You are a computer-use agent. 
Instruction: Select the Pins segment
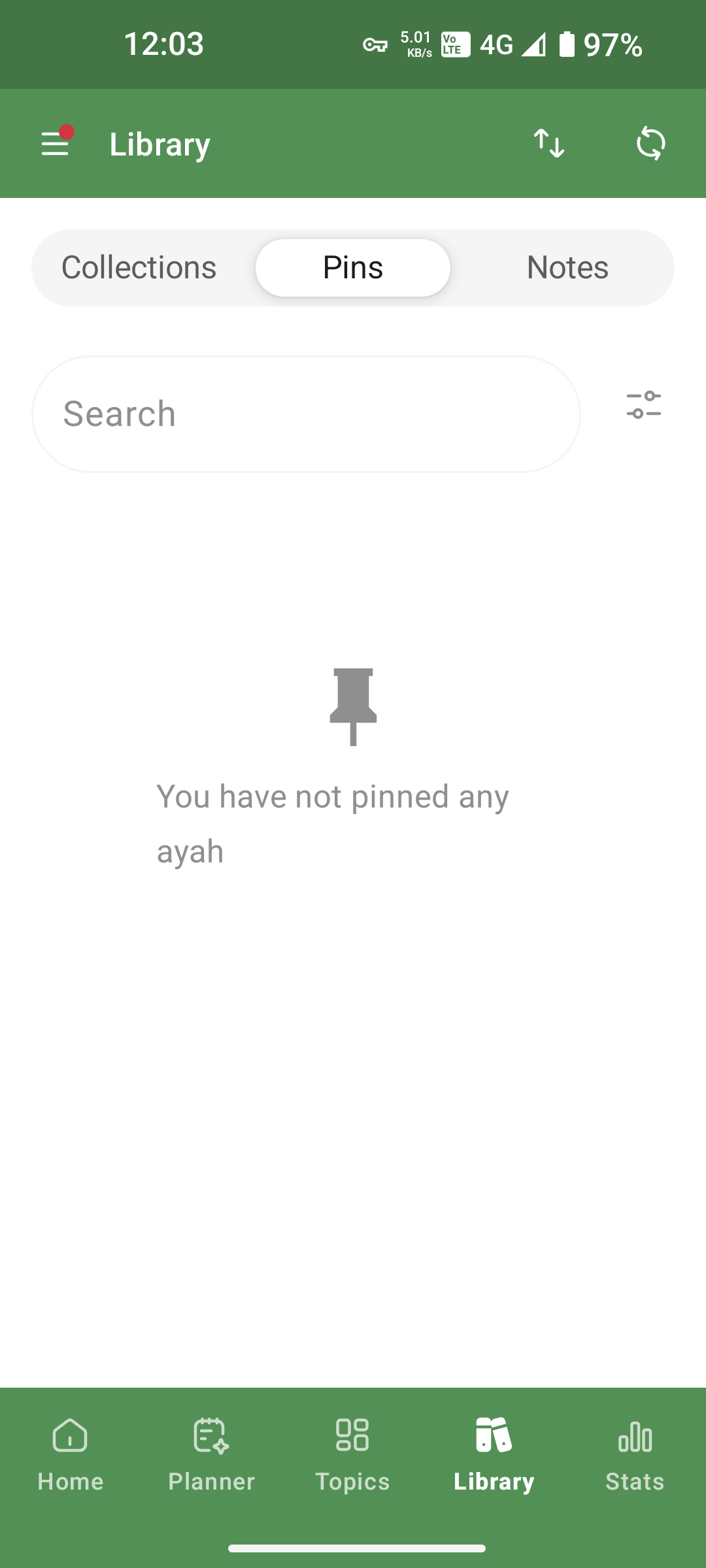(353, 267)
